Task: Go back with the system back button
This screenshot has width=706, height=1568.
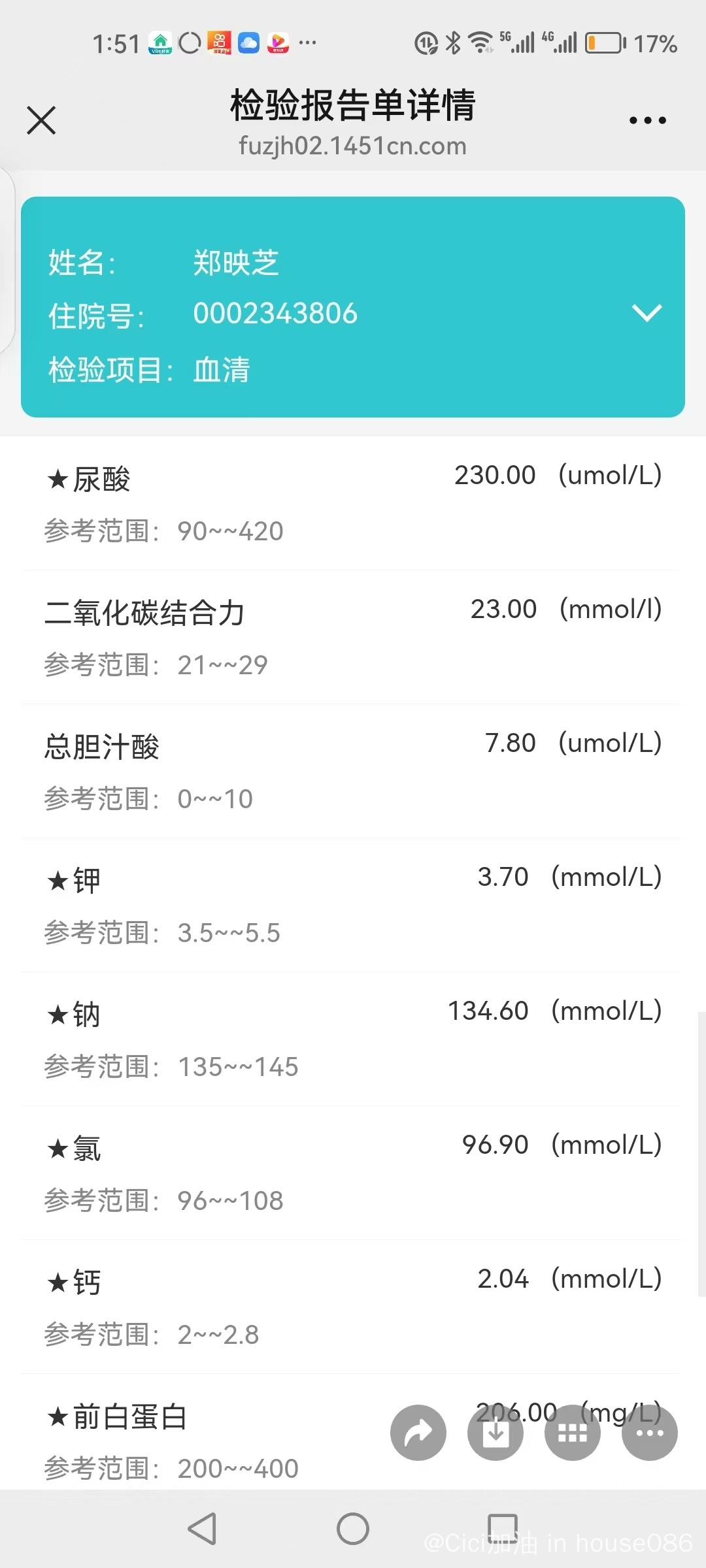Action: (202, 1529)
